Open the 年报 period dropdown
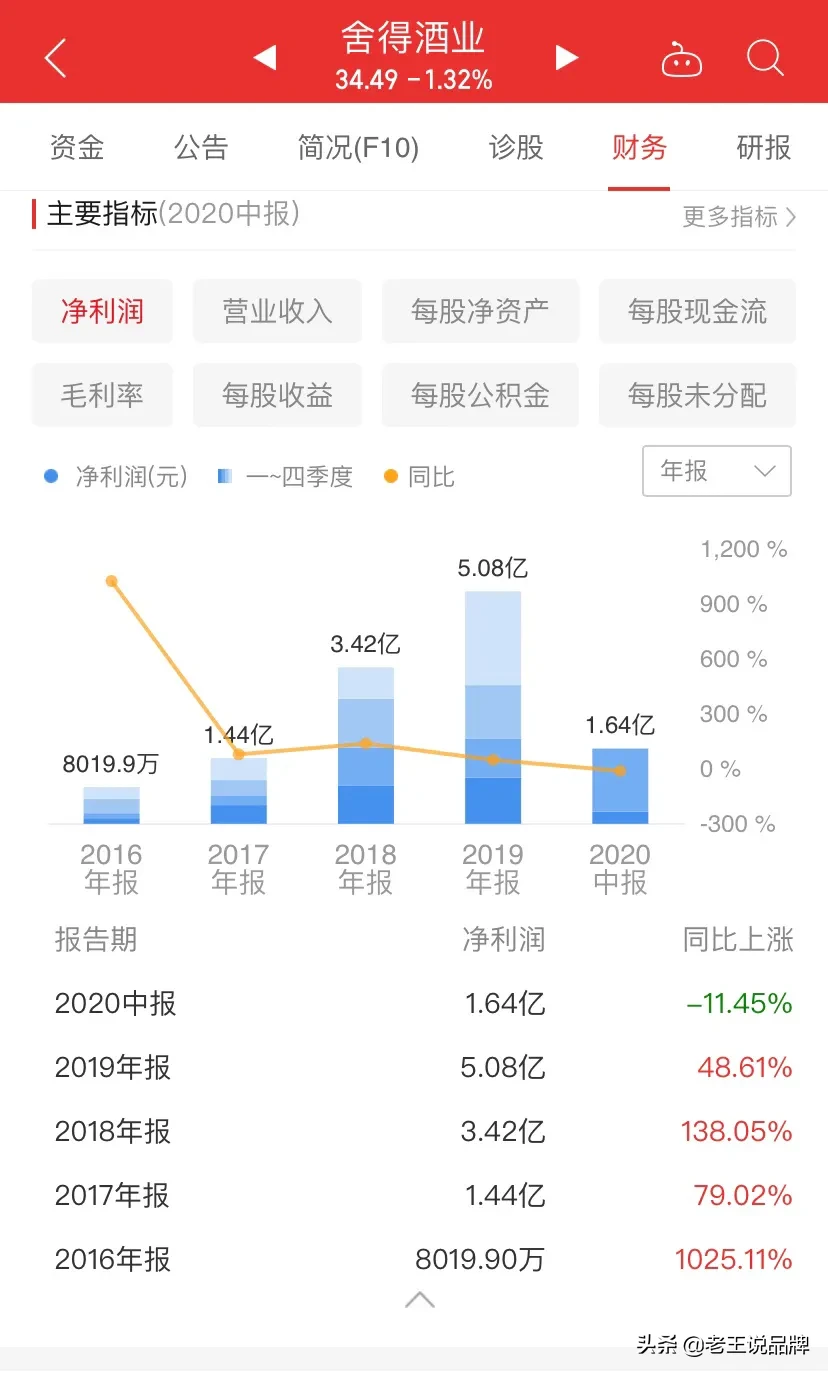This screenshot has width=828, height=1374. pos(716,471)
